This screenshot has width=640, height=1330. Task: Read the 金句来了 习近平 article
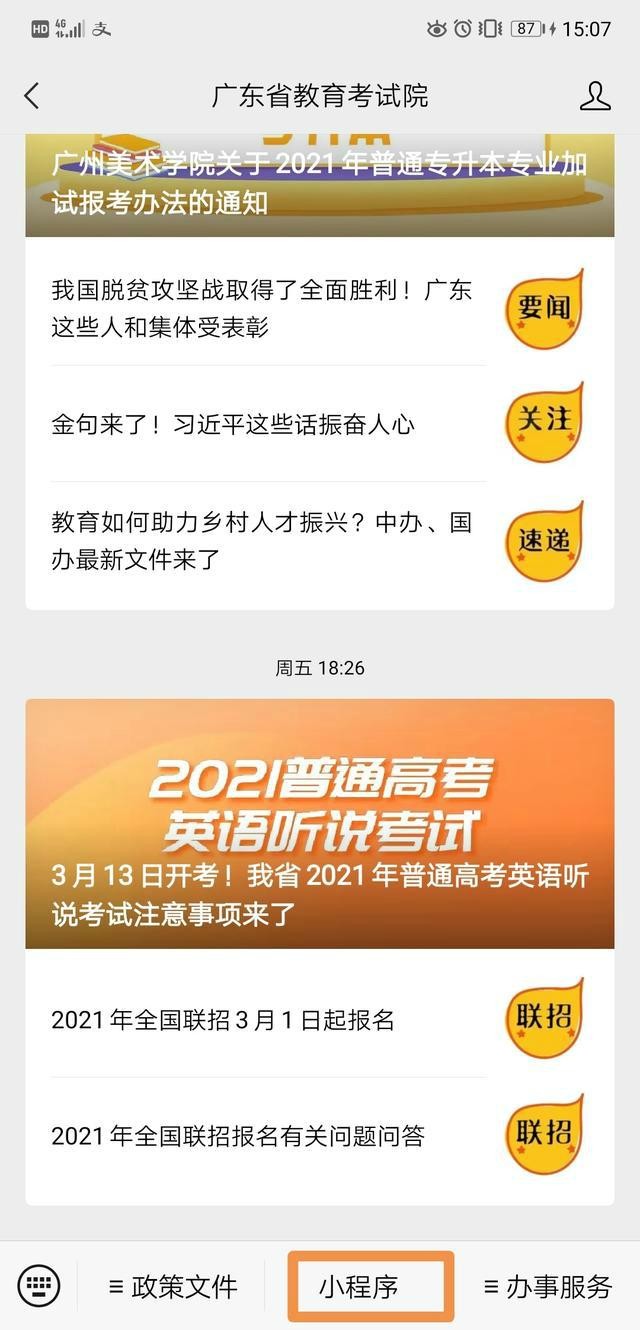pos(233,424)
